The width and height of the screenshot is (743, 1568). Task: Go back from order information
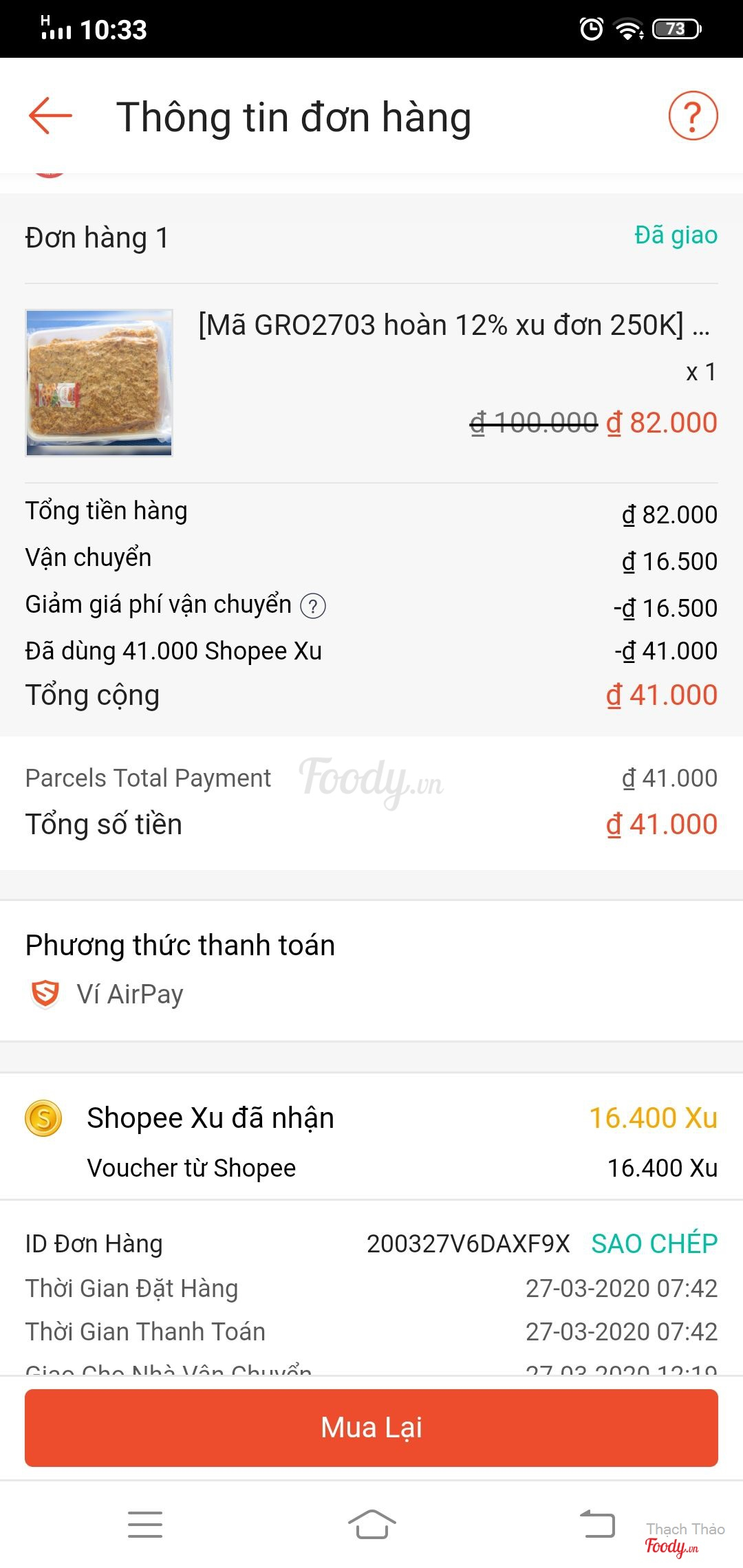(x=50, y=116)
